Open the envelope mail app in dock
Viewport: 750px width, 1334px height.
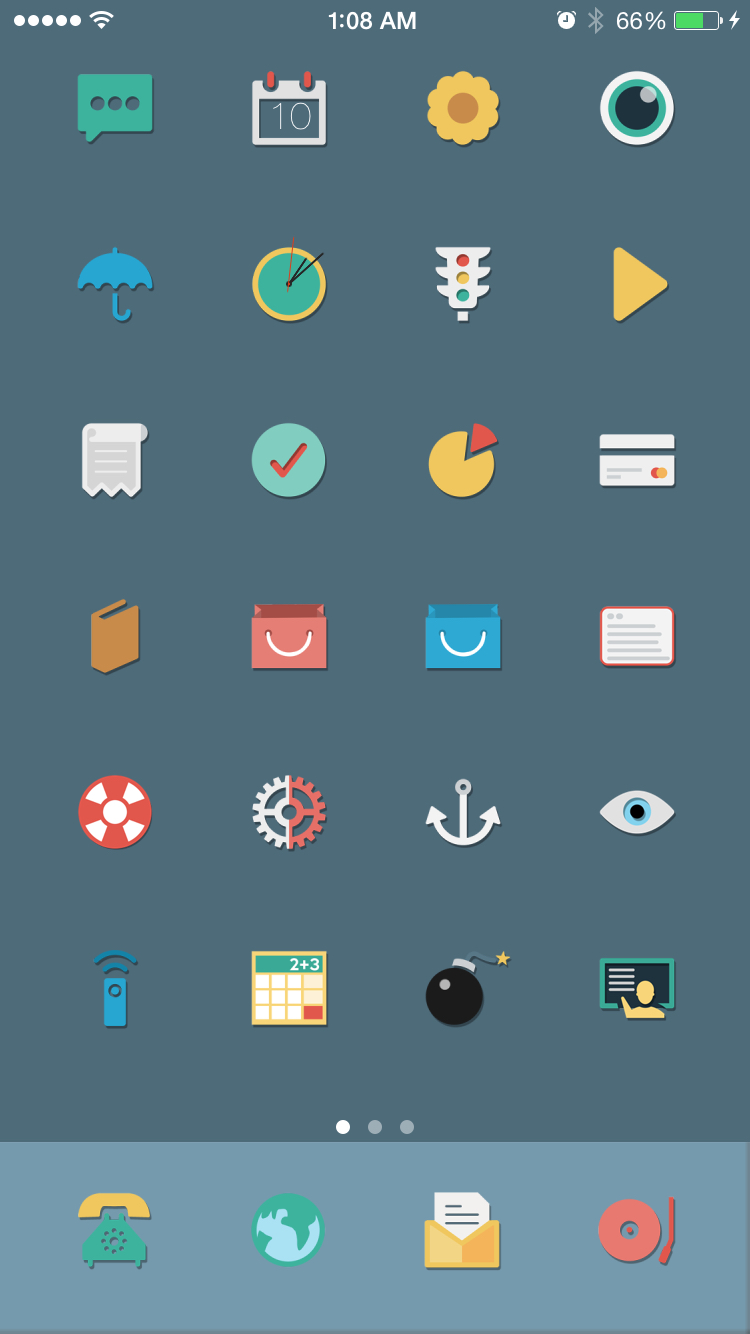pos(462,1230)
